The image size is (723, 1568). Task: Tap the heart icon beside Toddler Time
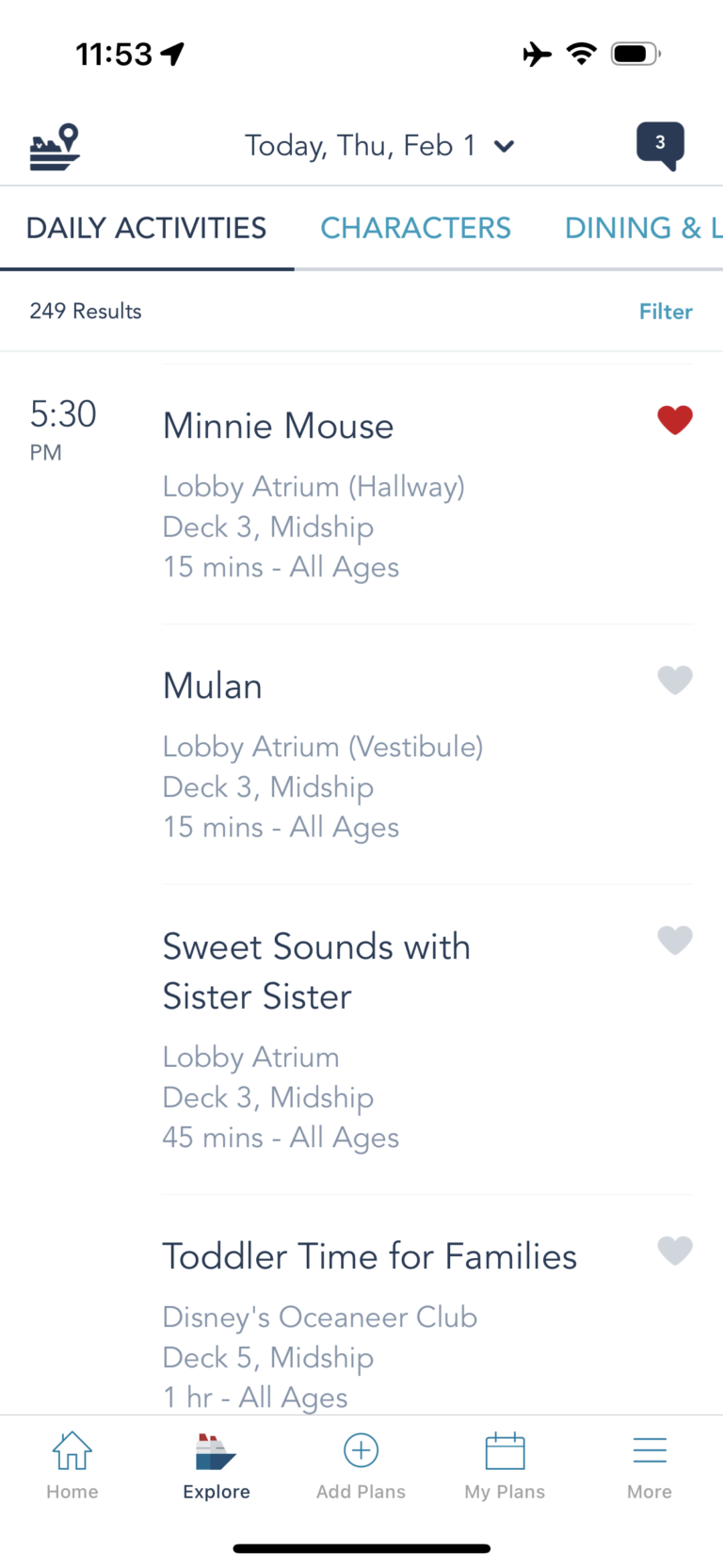[675, 1251]
